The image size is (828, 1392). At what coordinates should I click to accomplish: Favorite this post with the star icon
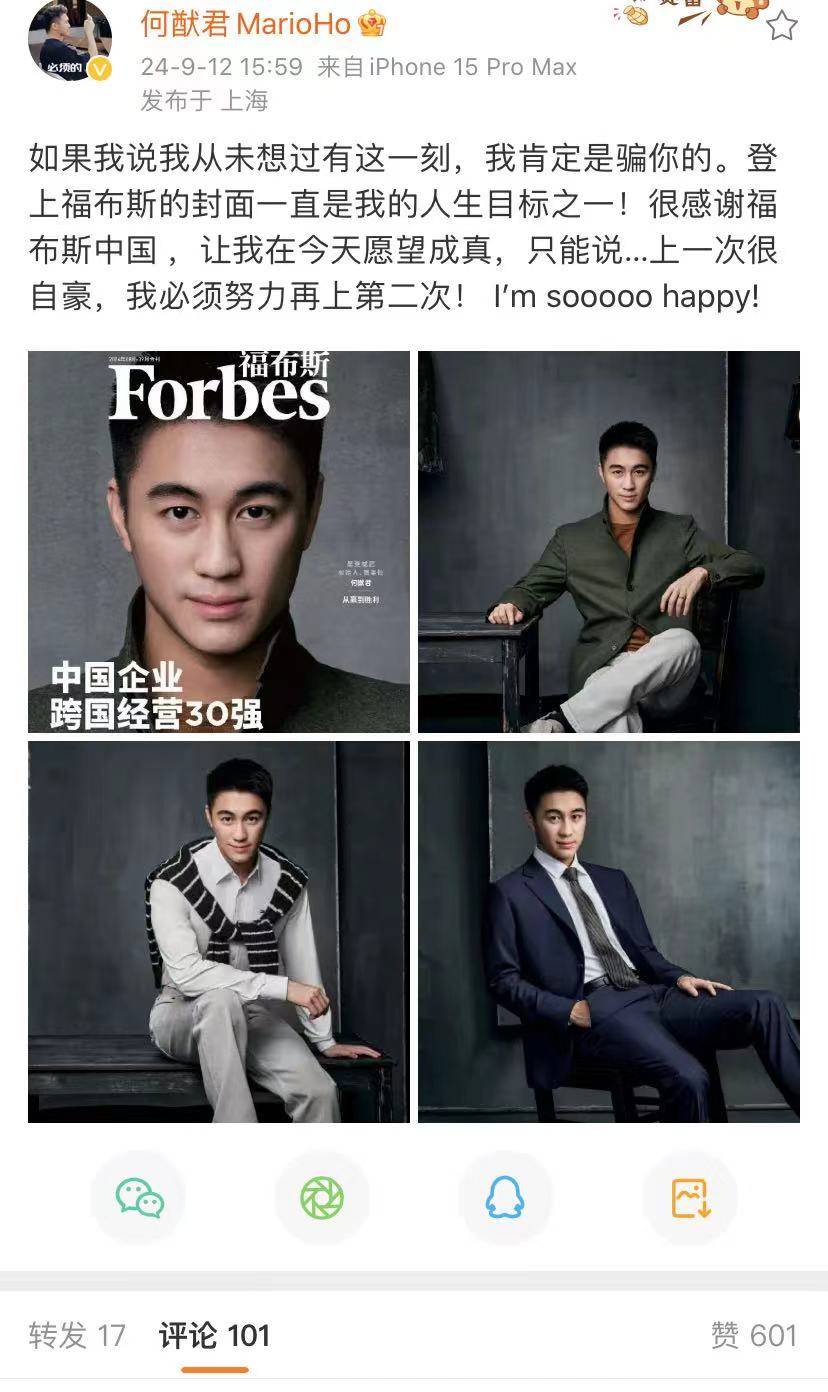(782, 26)
